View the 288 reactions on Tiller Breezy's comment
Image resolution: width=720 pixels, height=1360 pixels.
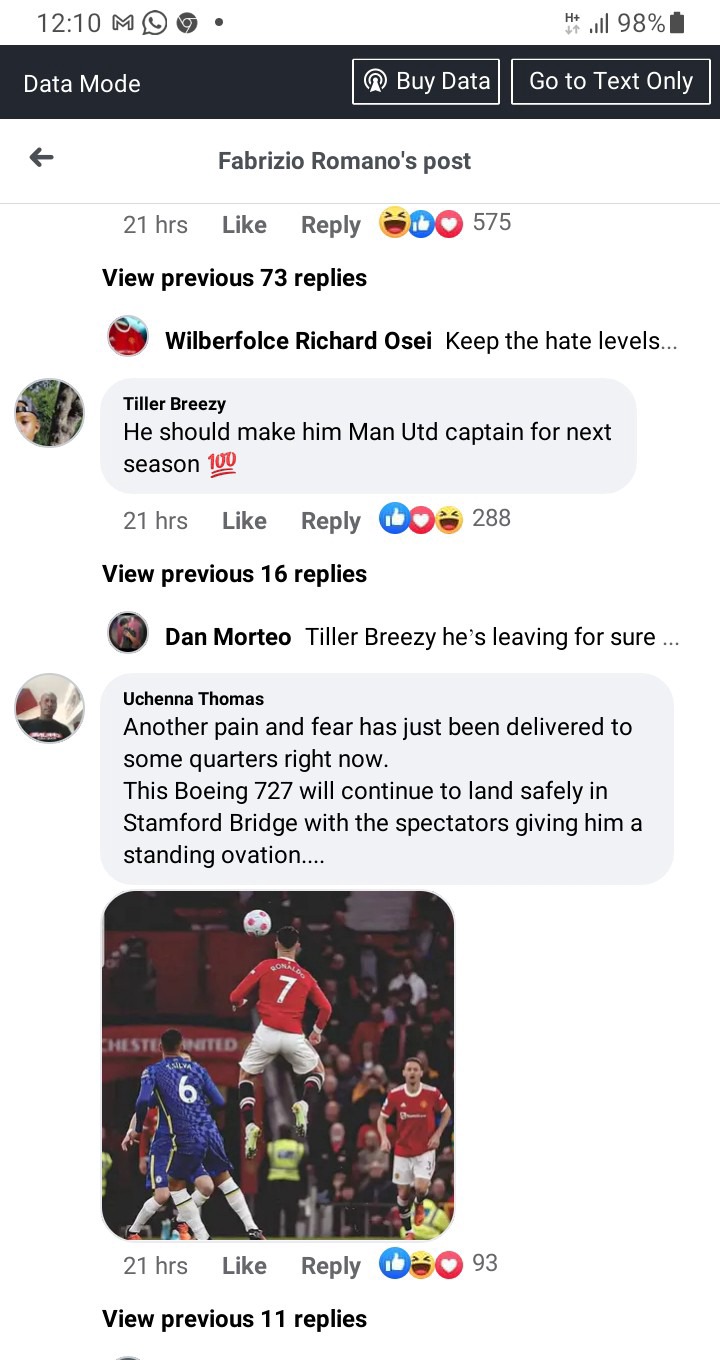pos(445,519)
